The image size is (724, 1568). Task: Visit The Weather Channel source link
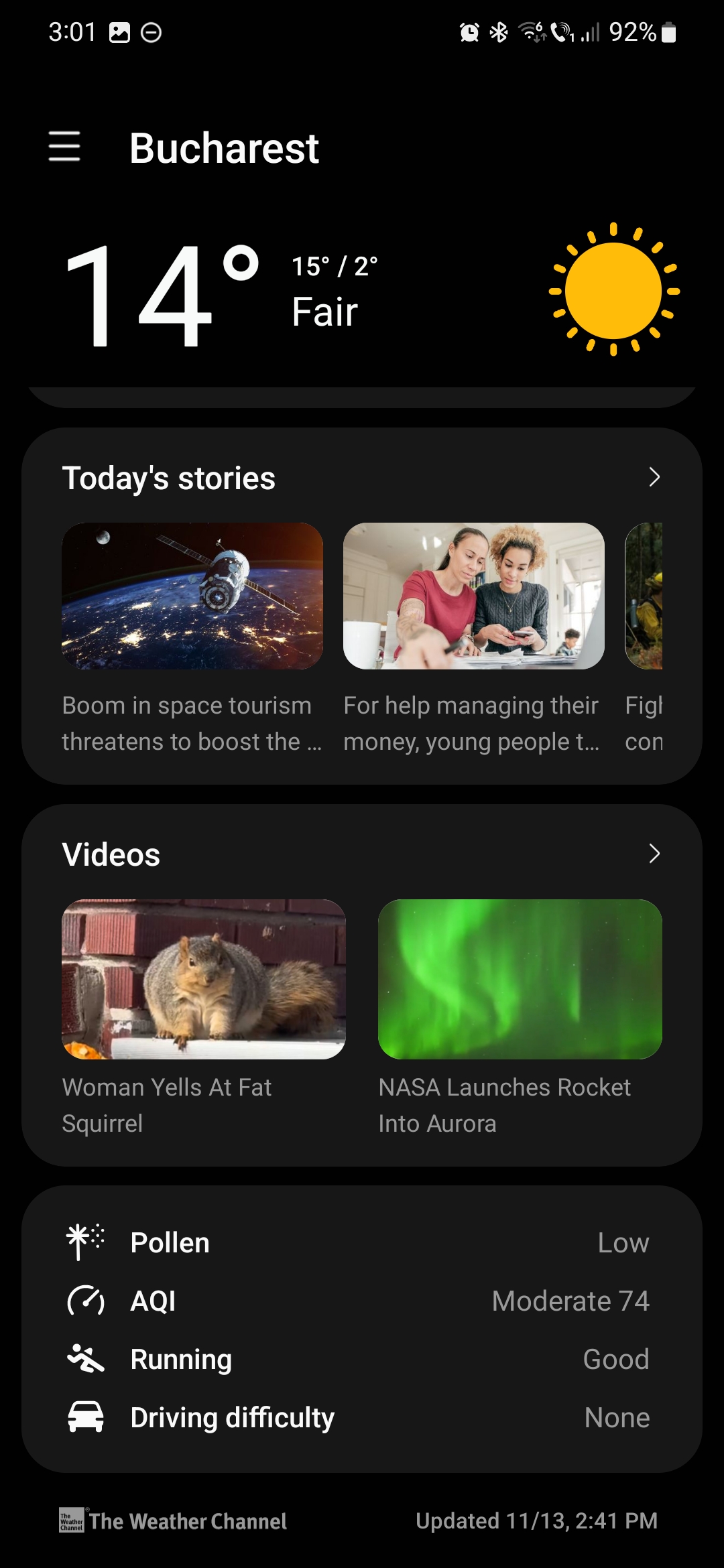174,1521
